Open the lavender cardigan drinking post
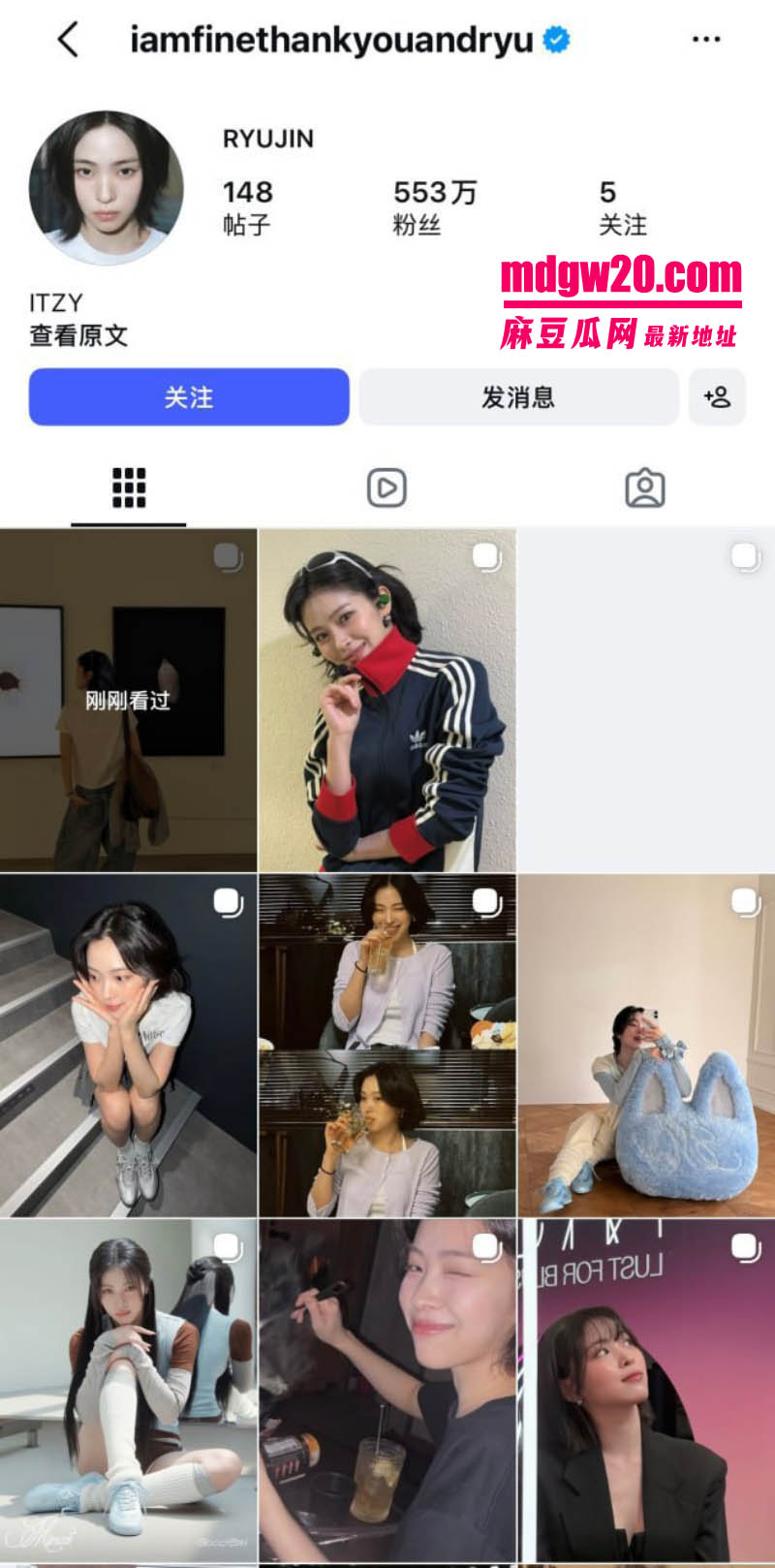 (387, 1045)
